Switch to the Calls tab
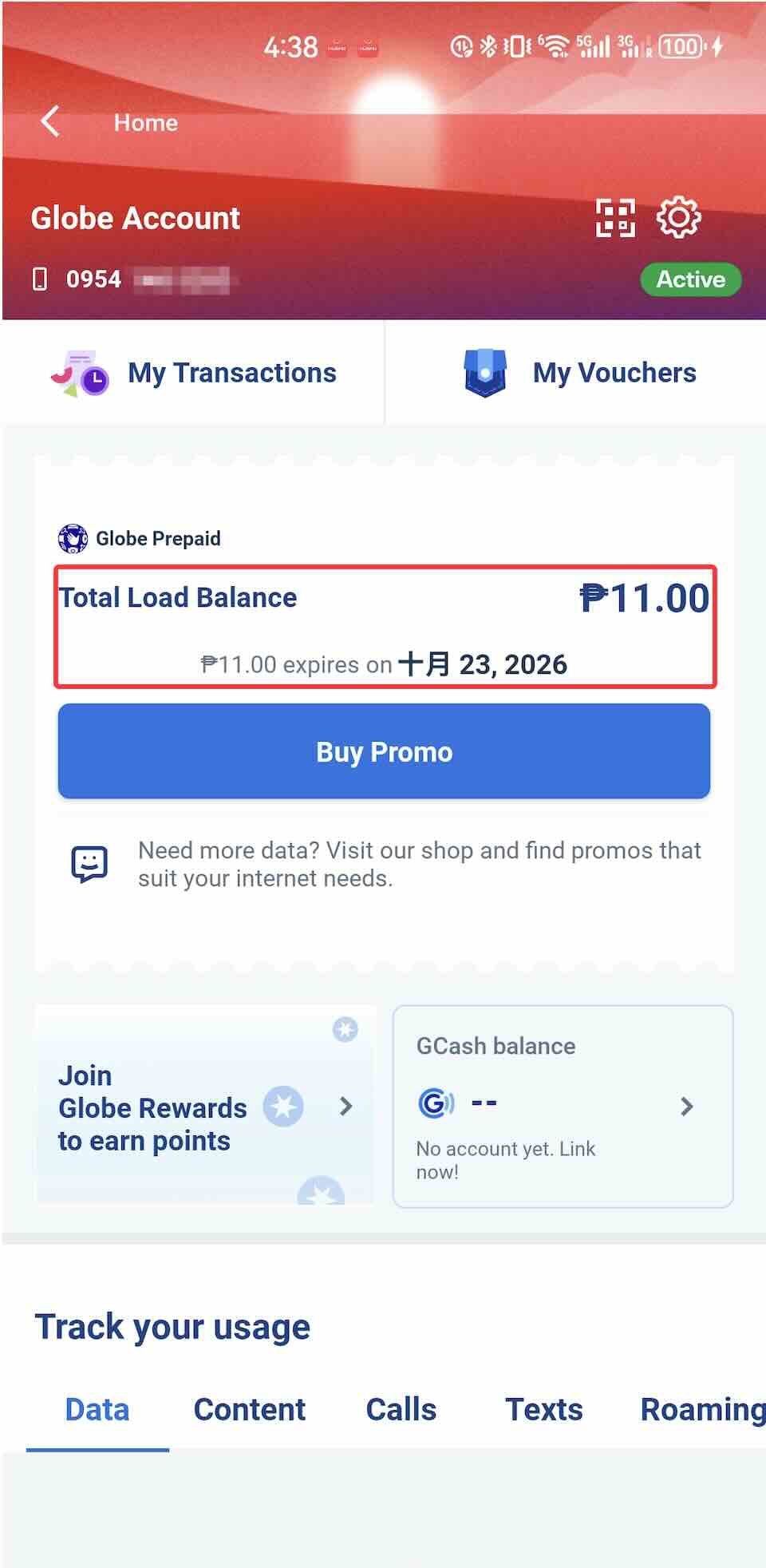 pos(401,1410)
